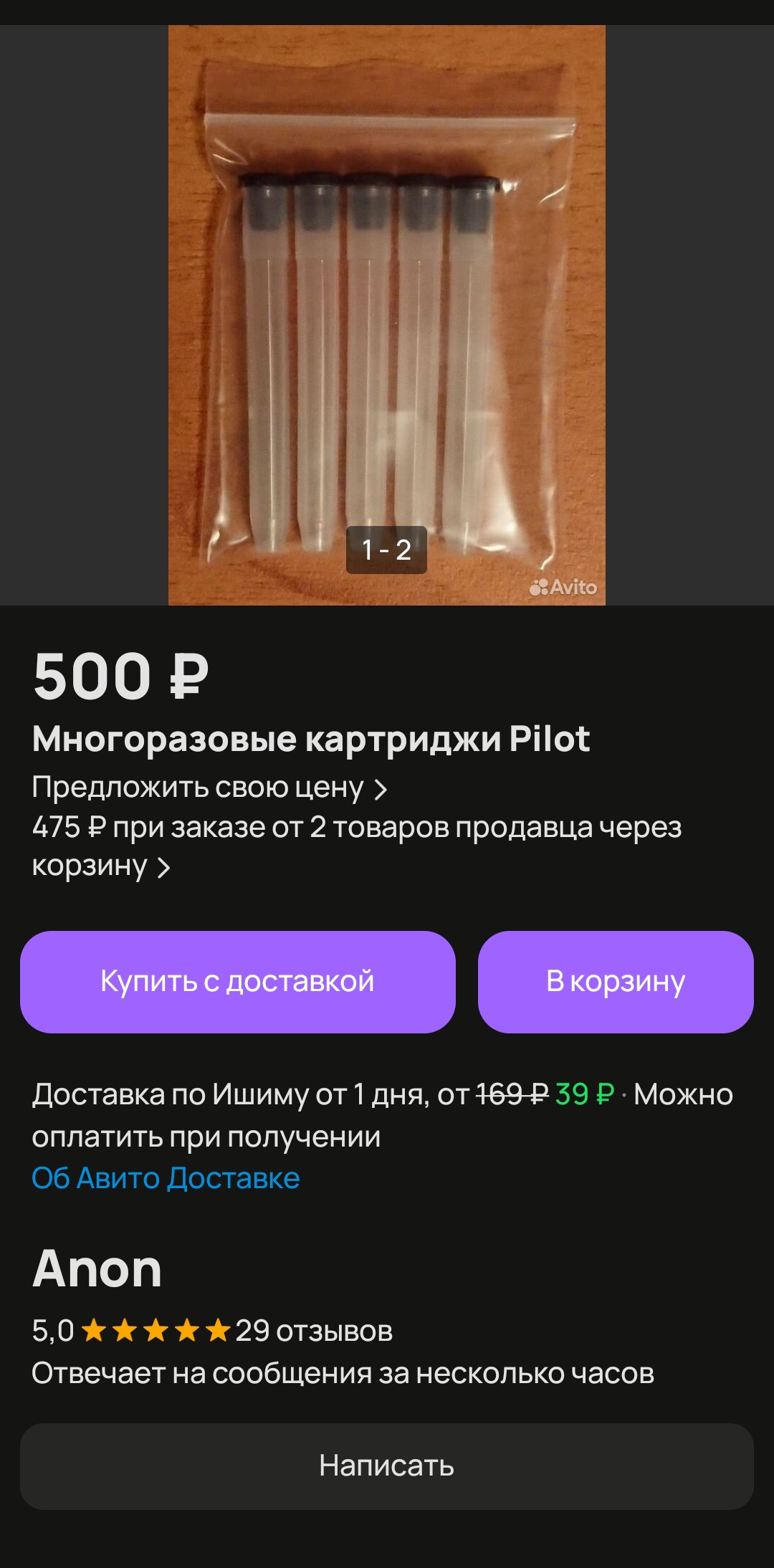Add the item with 'В корзину'
The image size is (774, 1568).
tap(616, 982)
